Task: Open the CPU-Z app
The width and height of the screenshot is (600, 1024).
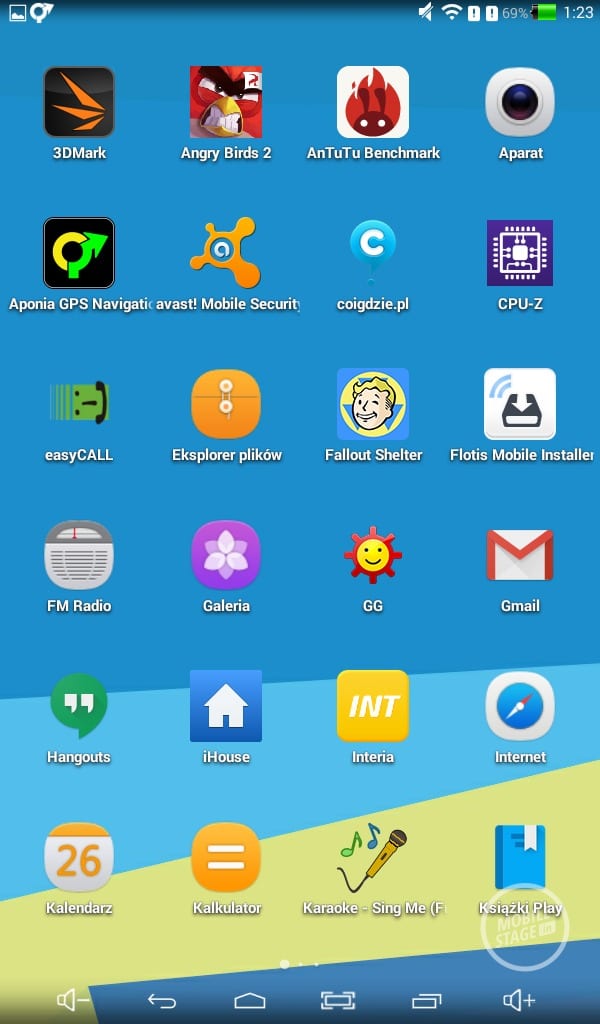Action: 520,253
